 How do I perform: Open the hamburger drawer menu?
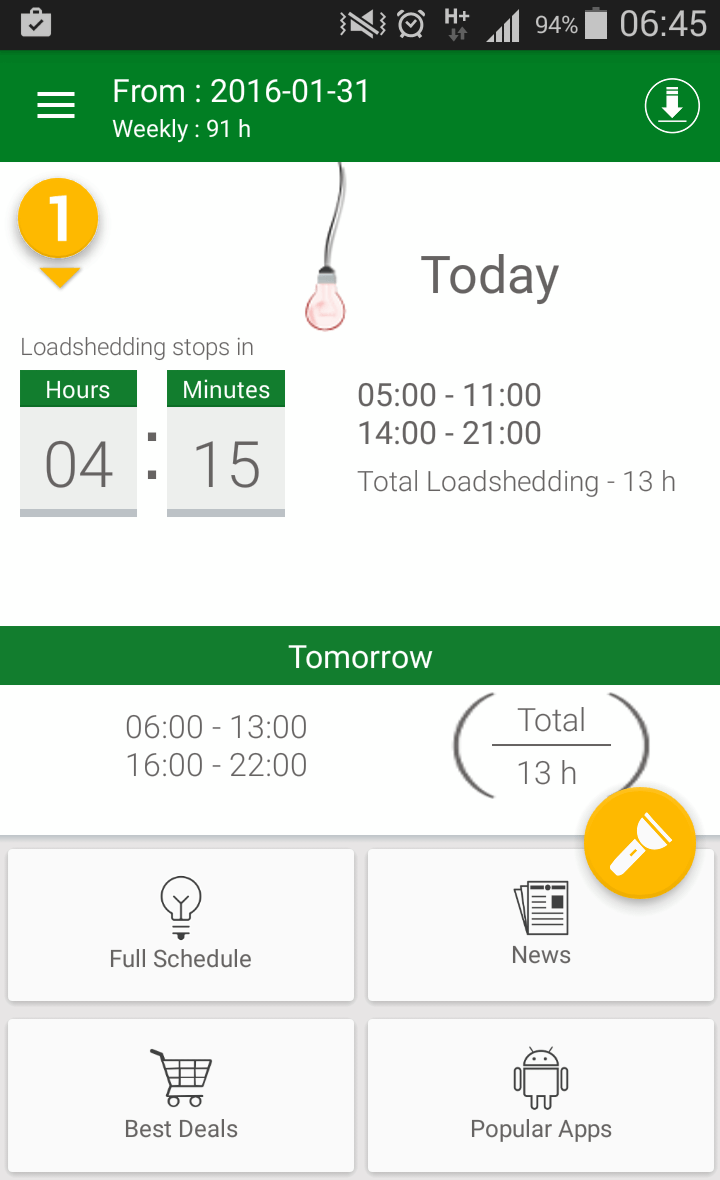[56, 106]
